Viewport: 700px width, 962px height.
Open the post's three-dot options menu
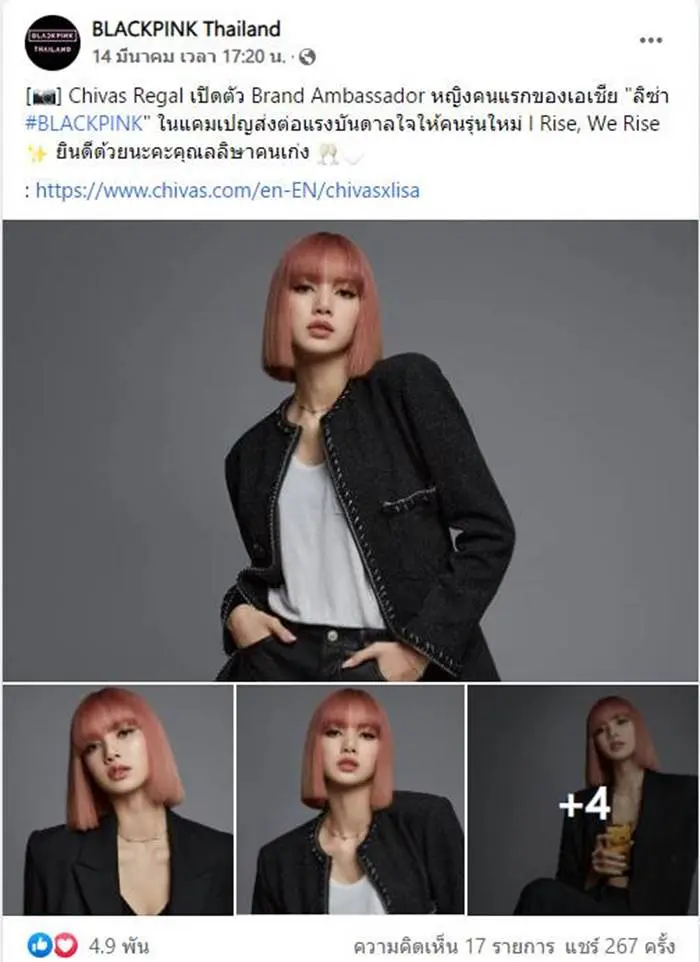tap(651, 41)
